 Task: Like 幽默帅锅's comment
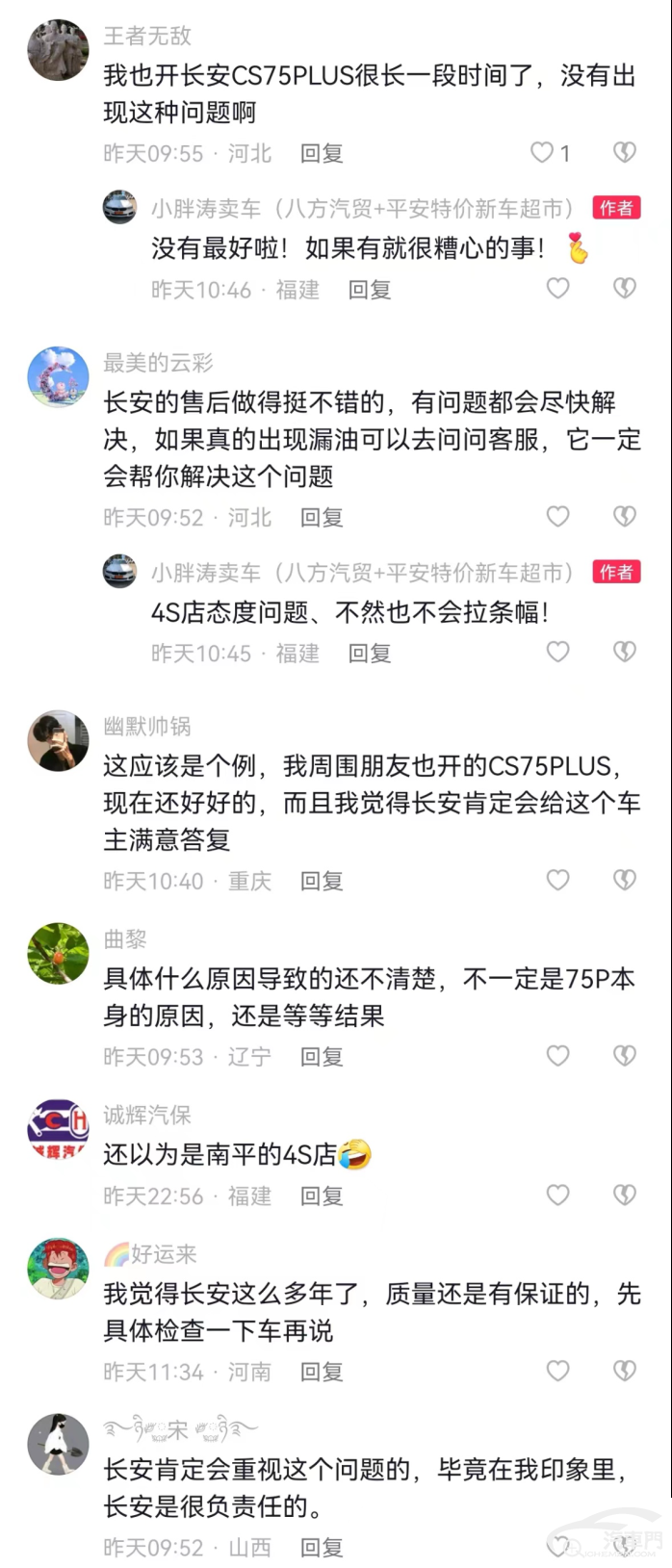558,880
